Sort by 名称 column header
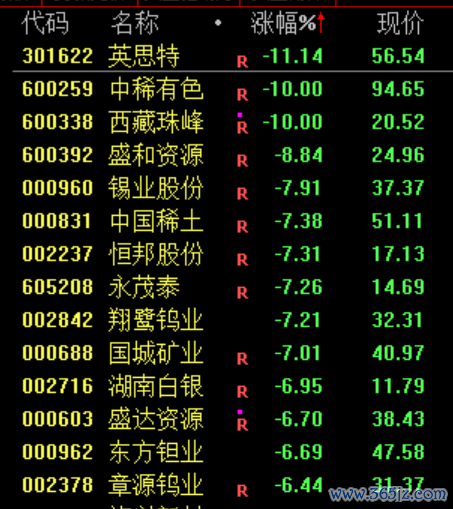Viewport: 453px width, 509px height. [135, 23]
